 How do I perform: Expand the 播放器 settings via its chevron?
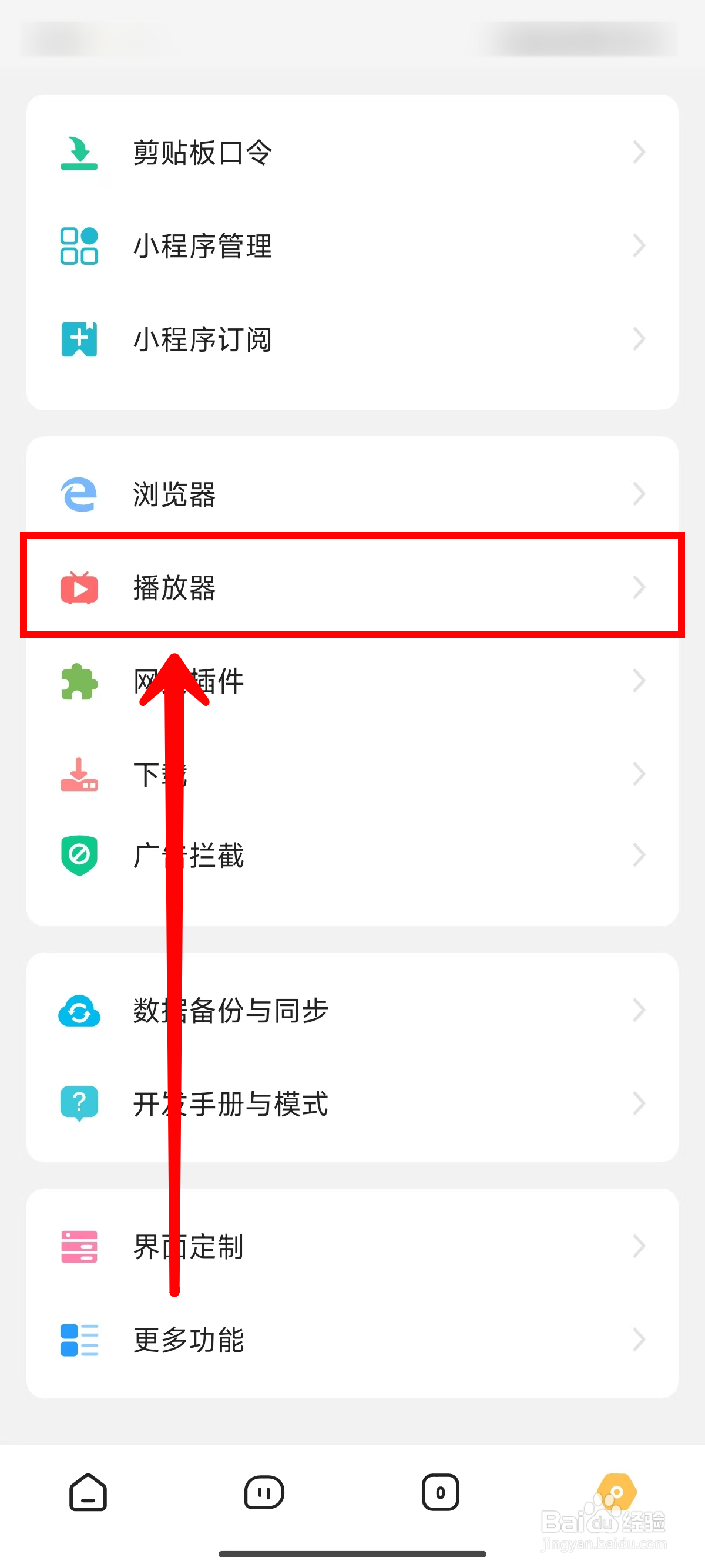click(x=639, y=586)
